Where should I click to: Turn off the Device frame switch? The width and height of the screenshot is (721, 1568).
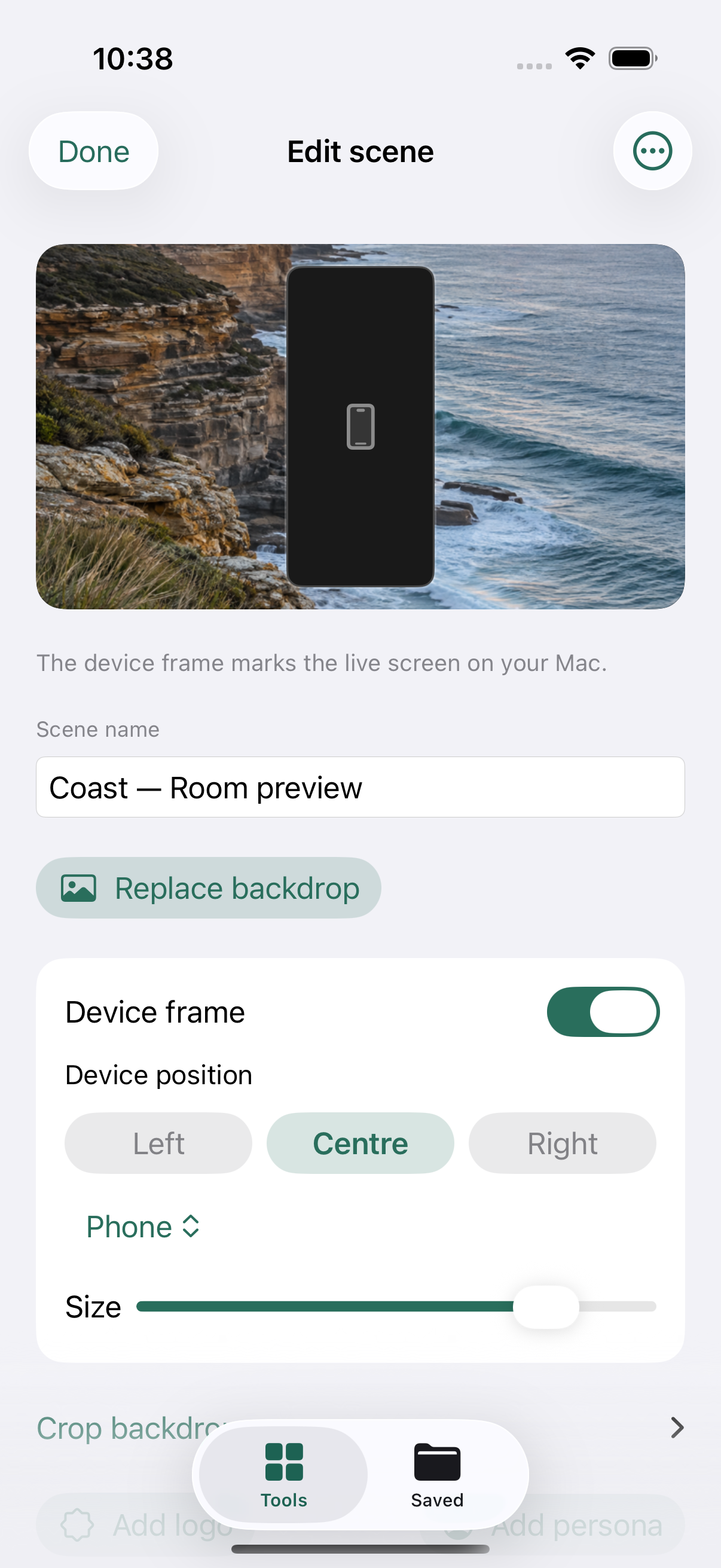[603, 1012]
